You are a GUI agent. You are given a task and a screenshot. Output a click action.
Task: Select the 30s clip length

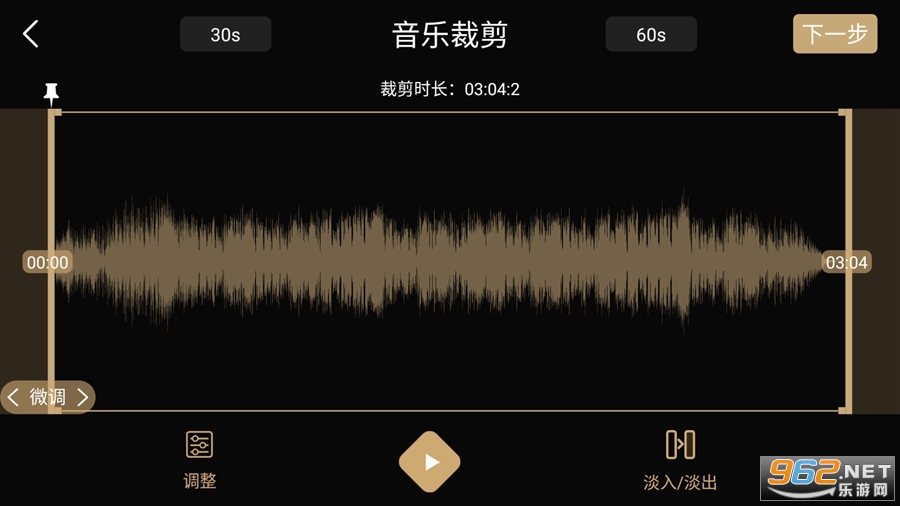click(x=225, y=34)
